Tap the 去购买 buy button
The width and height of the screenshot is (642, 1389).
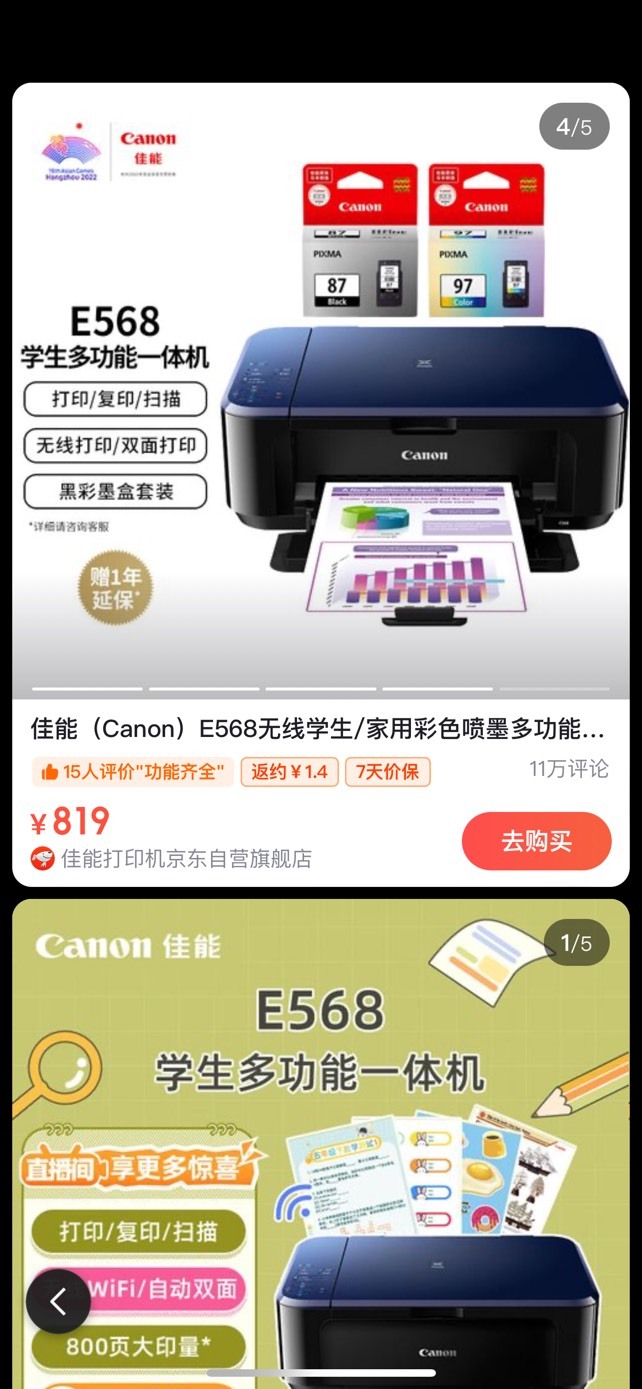(x=536, y=841)
